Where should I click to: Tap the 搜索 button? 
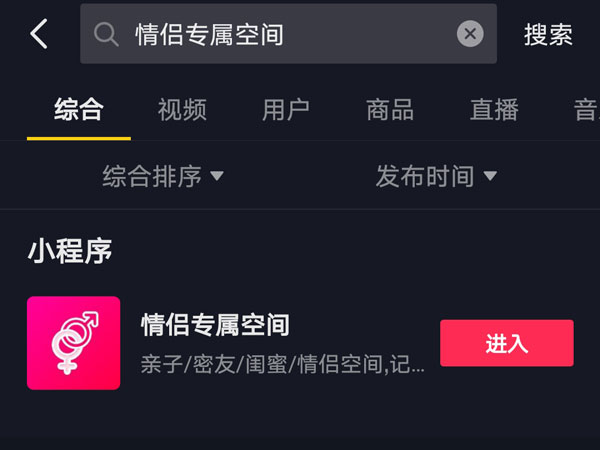tap(548, 34)
